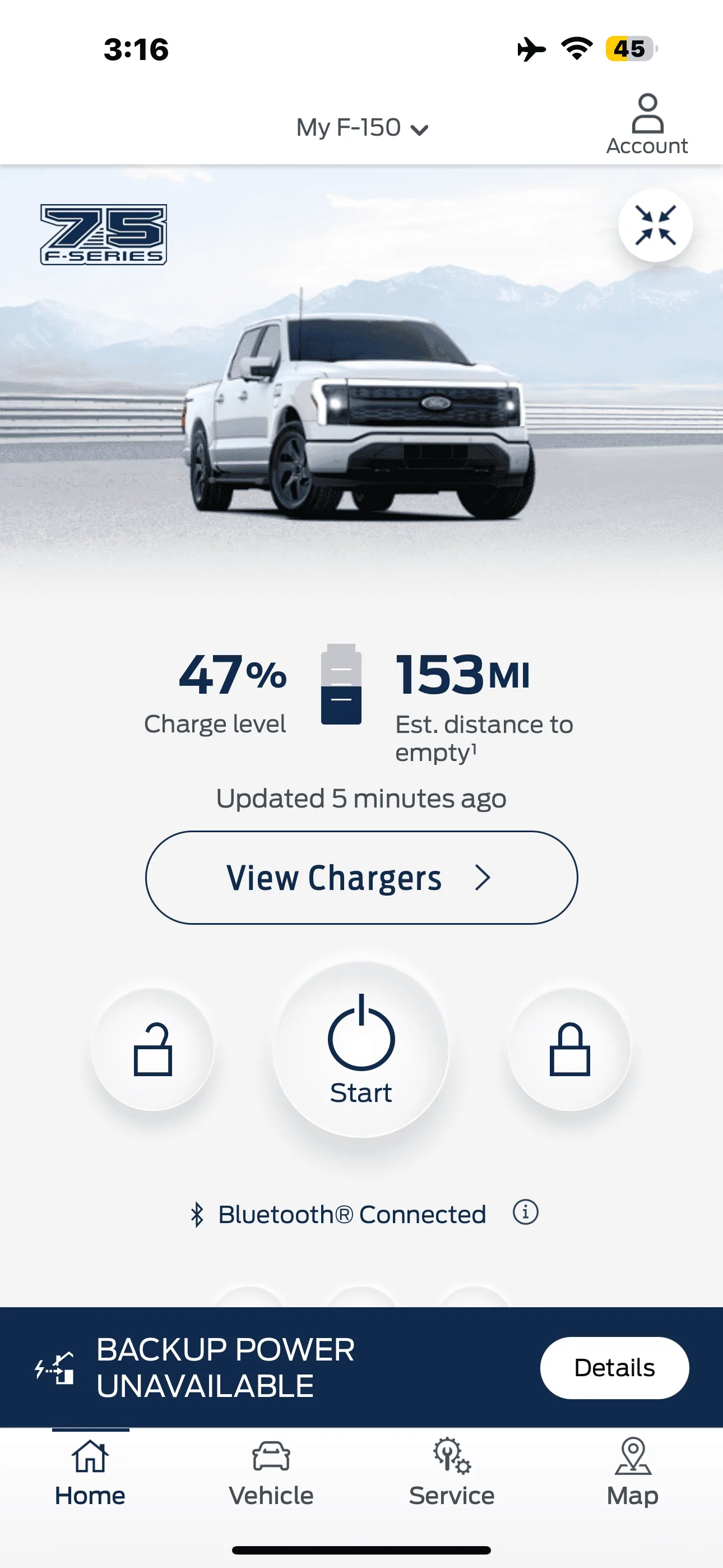Switch to the Service tab
Viewport: 723px width, 1568px height.
(x=452, y=1473)
